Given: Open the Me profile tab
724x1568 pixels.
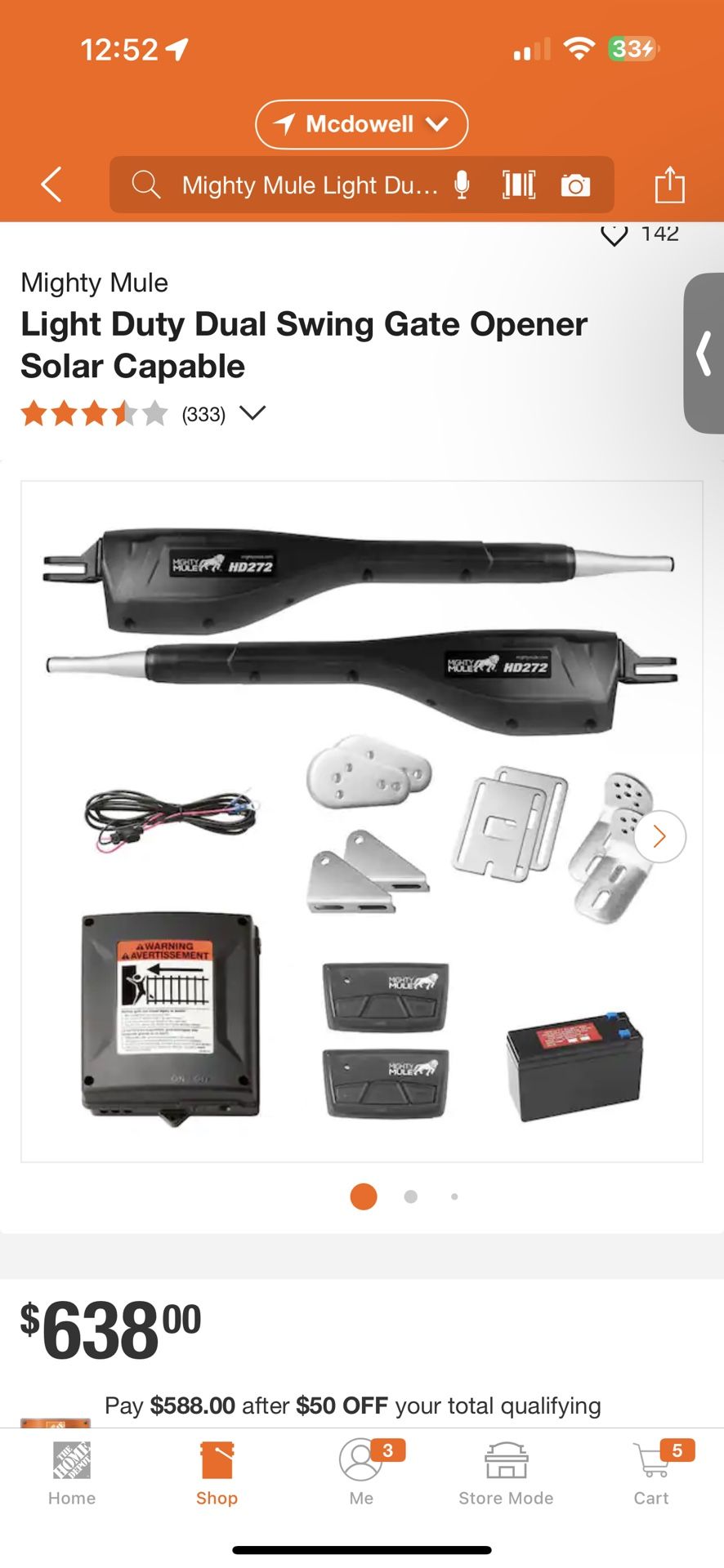Looking at the screenshot, I should (x=361, y=1474).
